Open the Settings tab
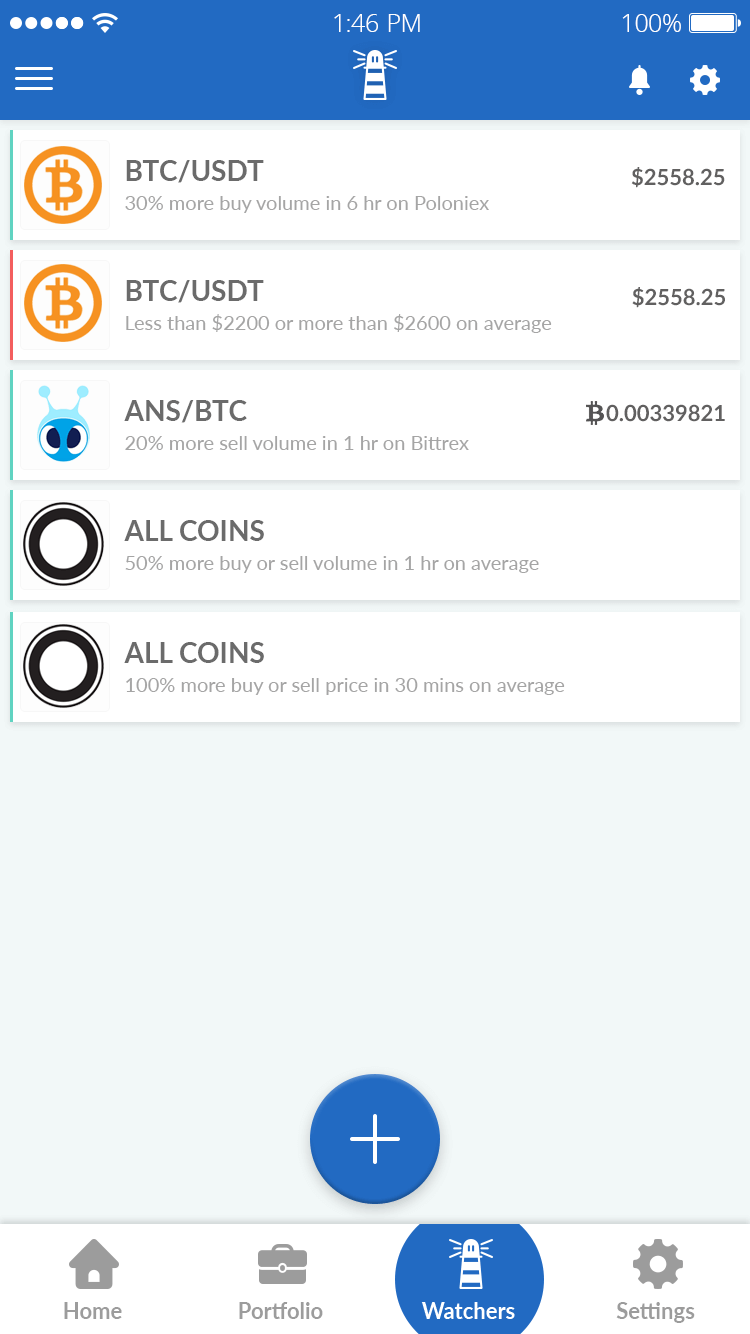Screen dimensions: 750x1334 (x=656, y=1280)
